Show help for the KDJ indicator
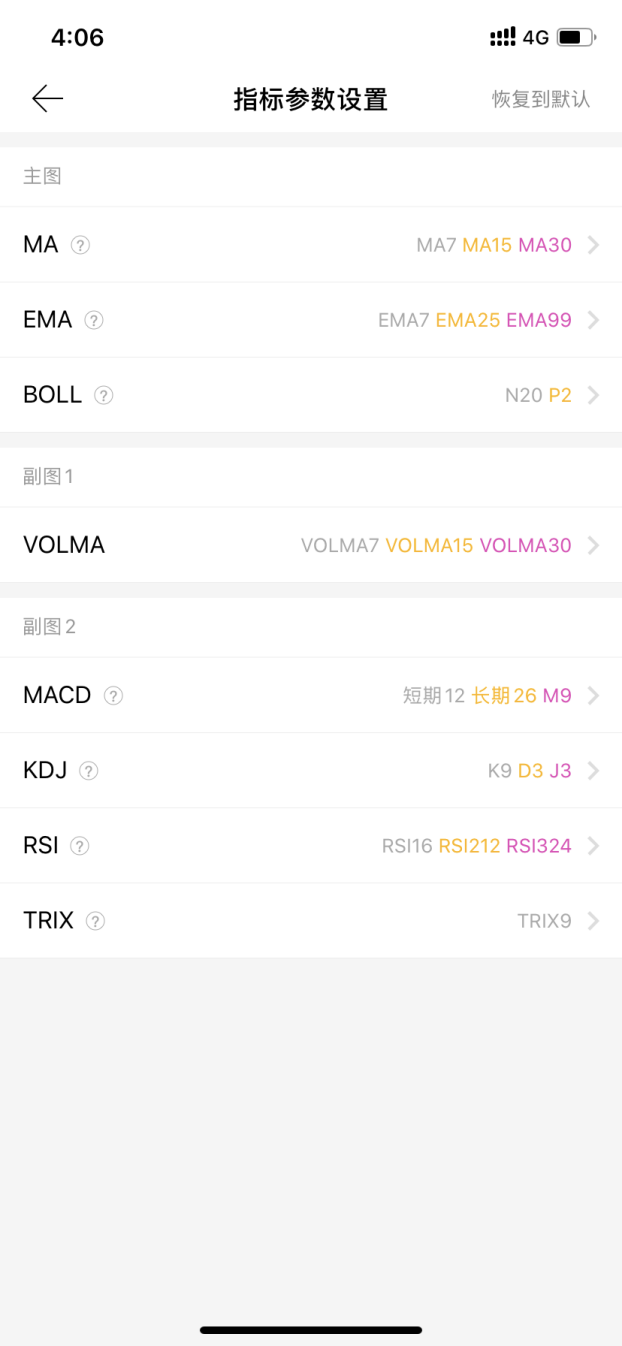Viewport: 622px width, 1346px height. coord(89,770)
